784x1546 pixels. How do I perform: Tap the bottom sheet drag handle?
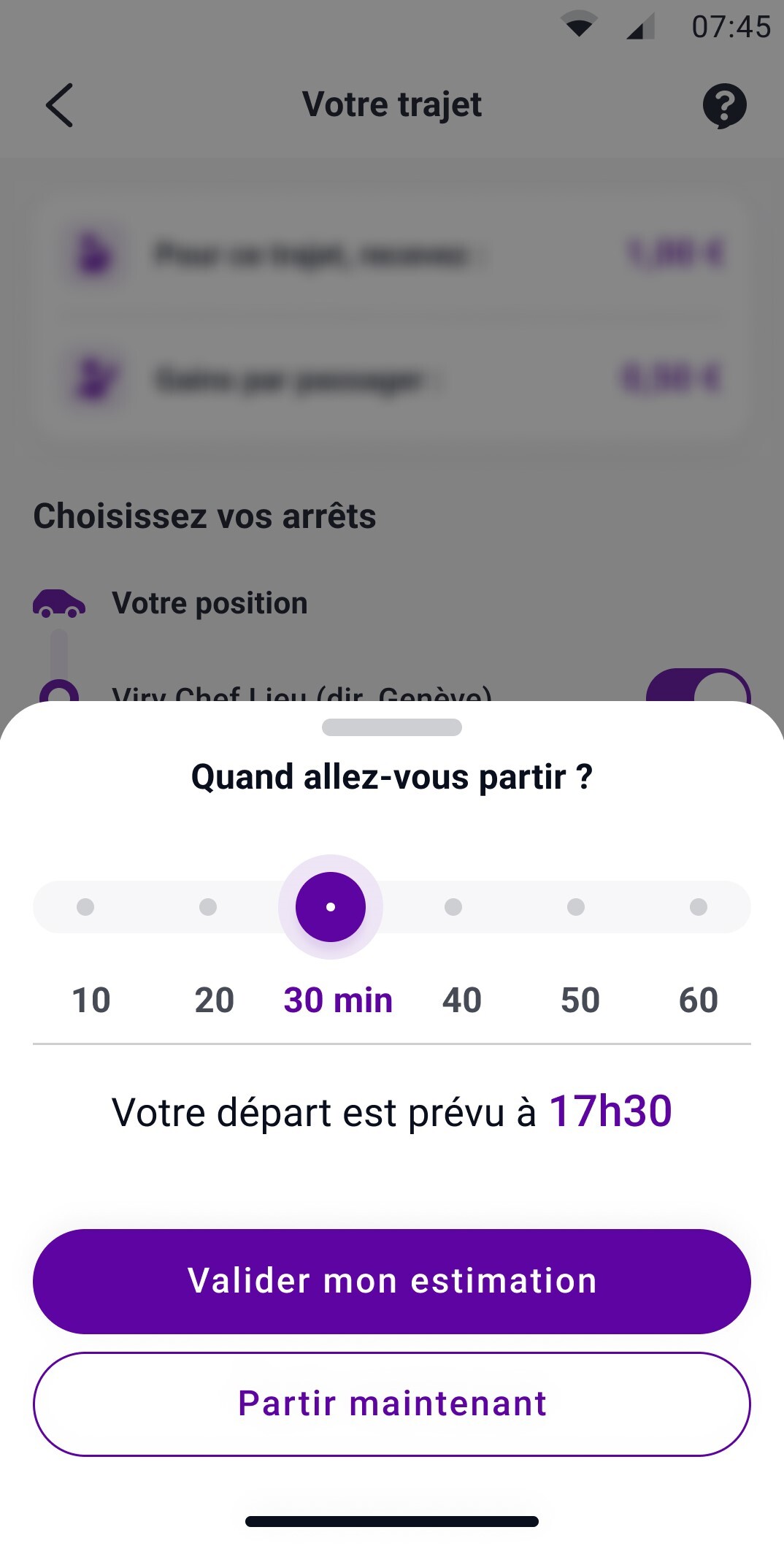[392, 727]
